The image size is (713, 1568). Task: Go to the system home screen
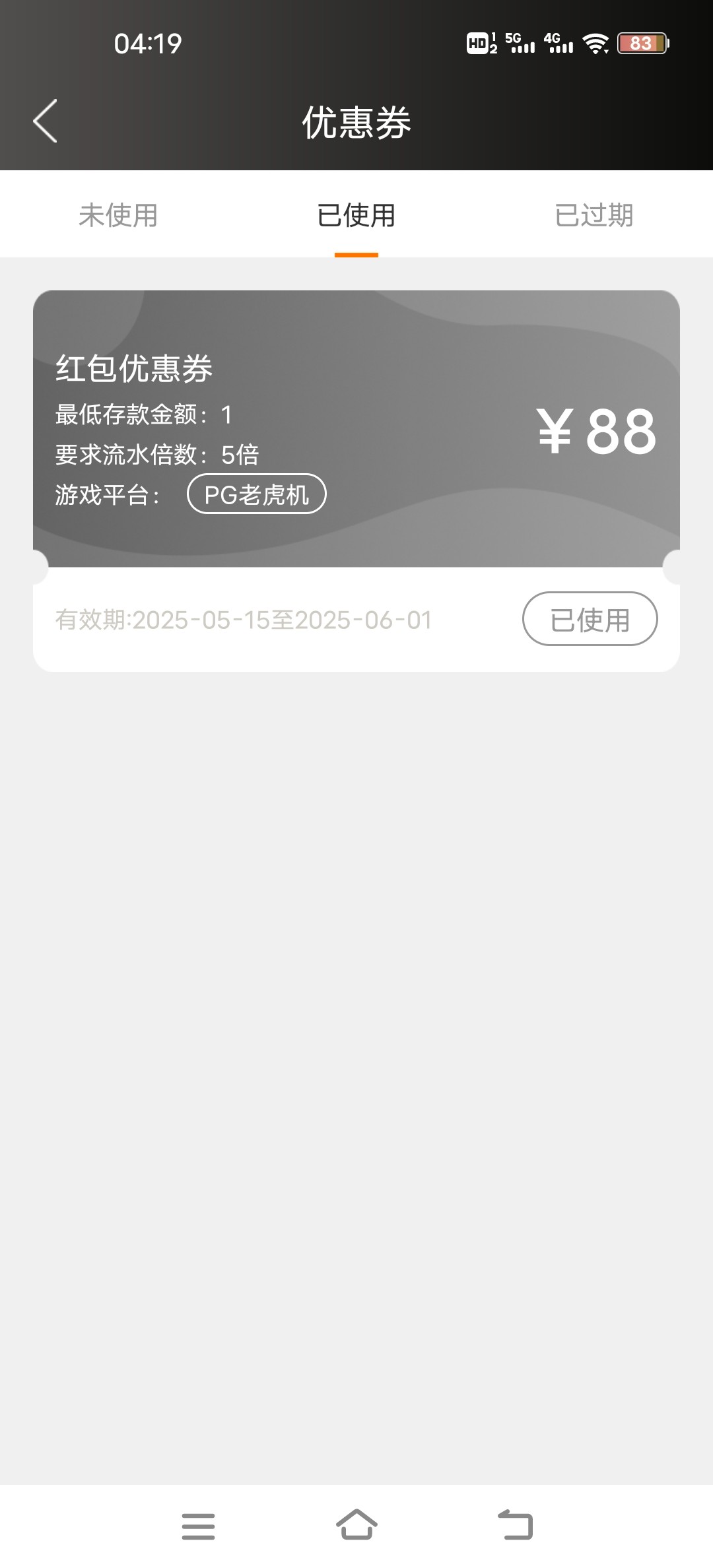(x=356, y=1526)
